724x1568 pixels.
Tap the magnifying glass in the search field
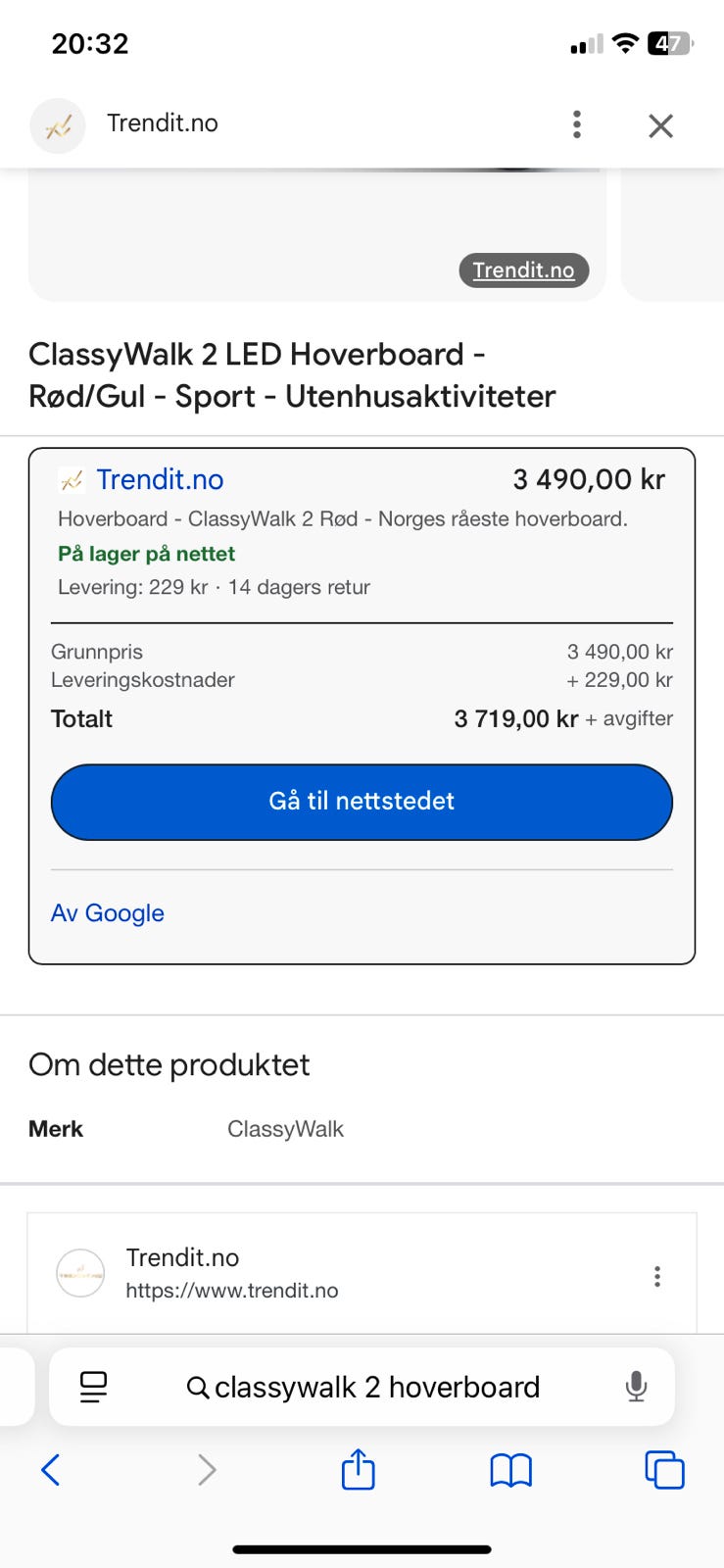point(198,1386)
